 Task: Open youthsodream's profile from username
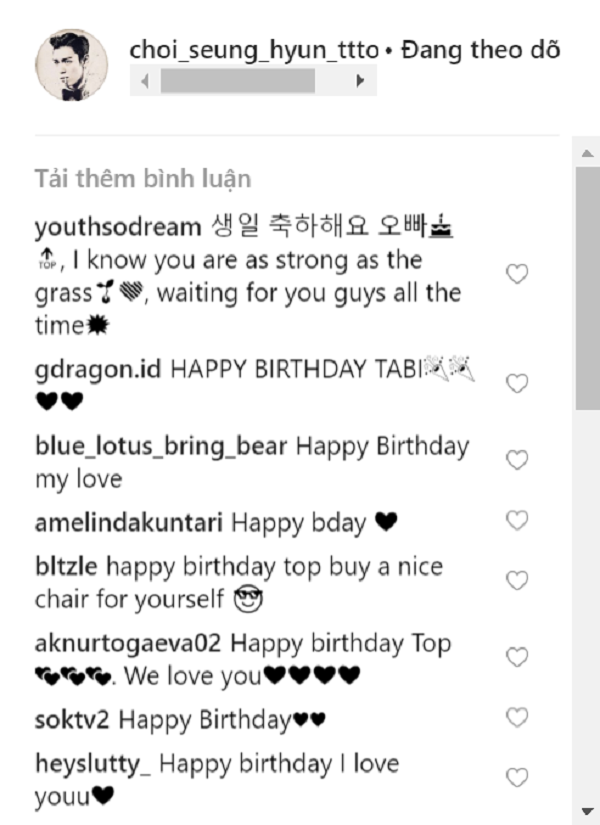point(117,228)
